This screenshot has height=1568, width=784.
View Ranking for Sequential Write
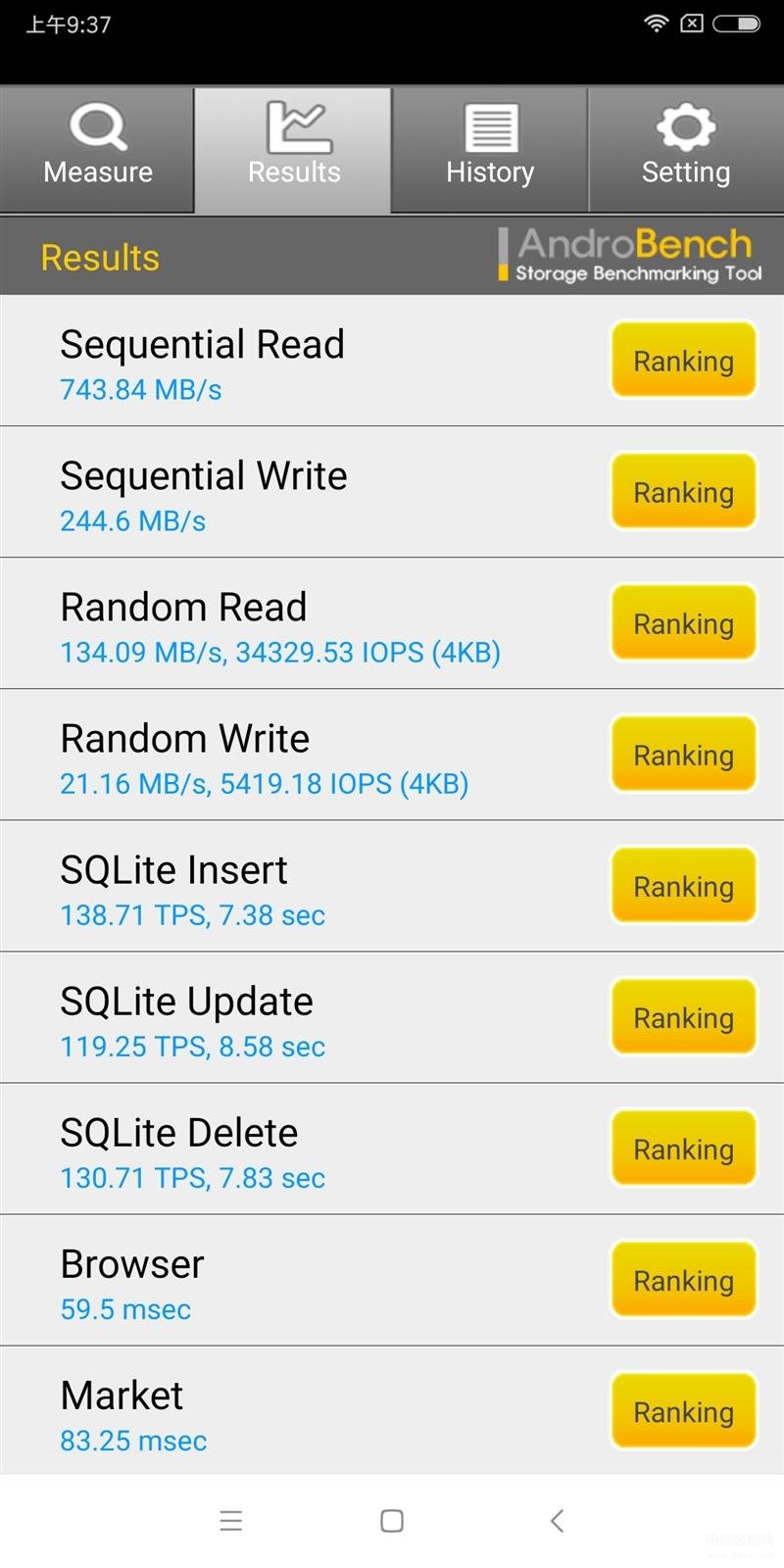[683, 492]
